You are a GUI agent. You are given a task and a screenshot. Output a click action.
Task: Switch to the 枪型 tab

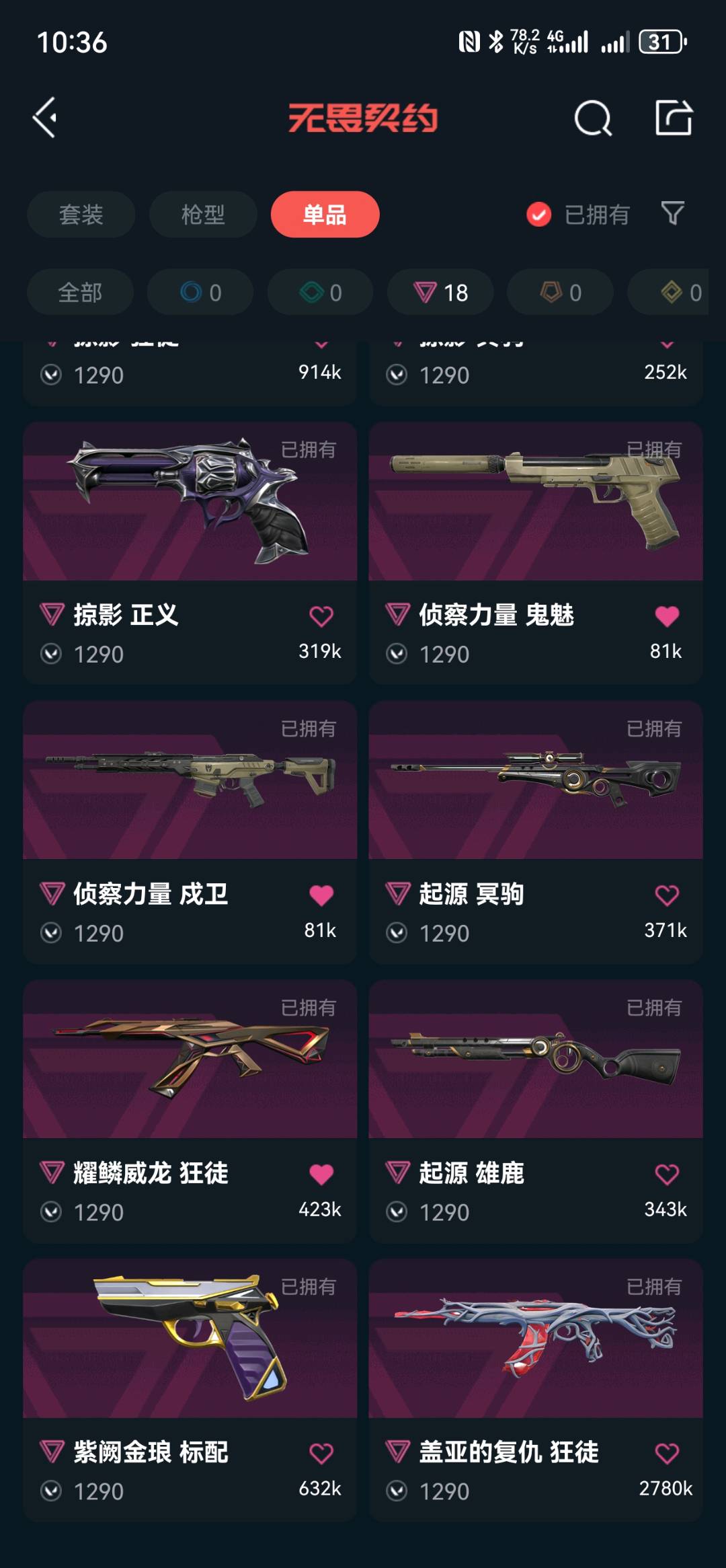click(x=203, y=215)
